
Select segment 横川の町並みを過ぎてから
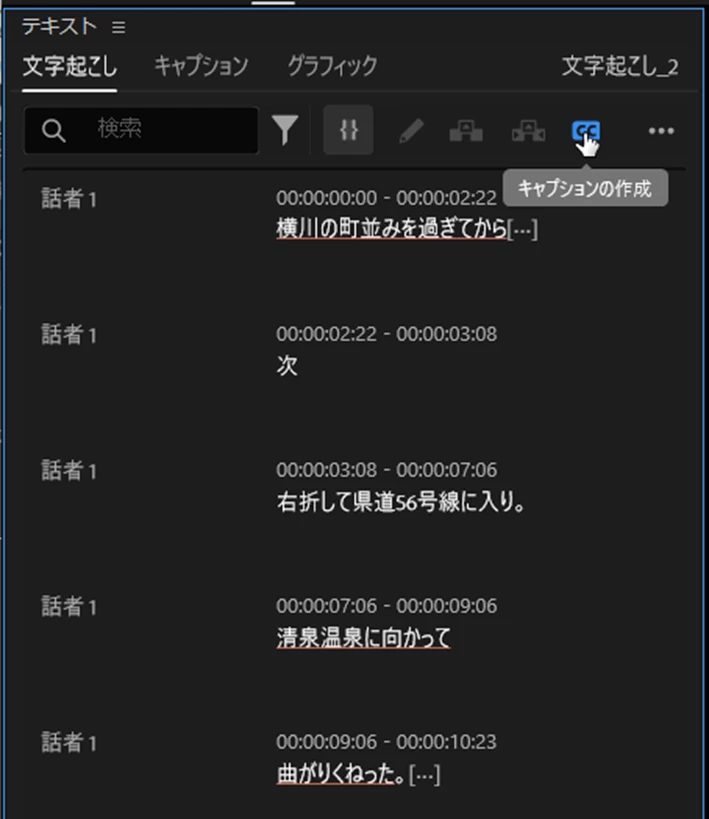click(391, 229)
